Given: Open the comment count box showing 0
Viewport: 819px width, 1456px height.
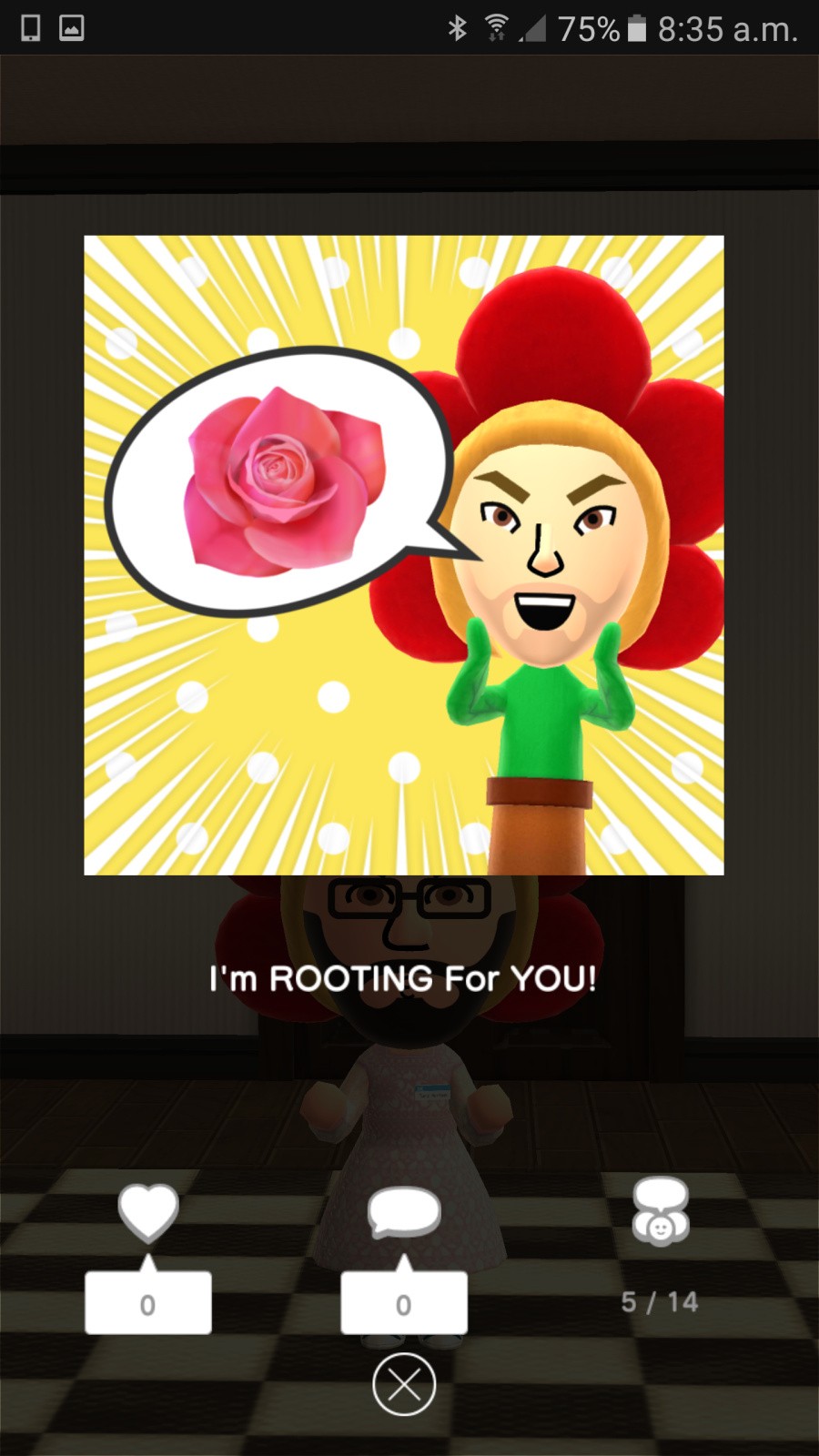Looking at the screenshot, I should pyautogui.click(x=403, y=1301).
